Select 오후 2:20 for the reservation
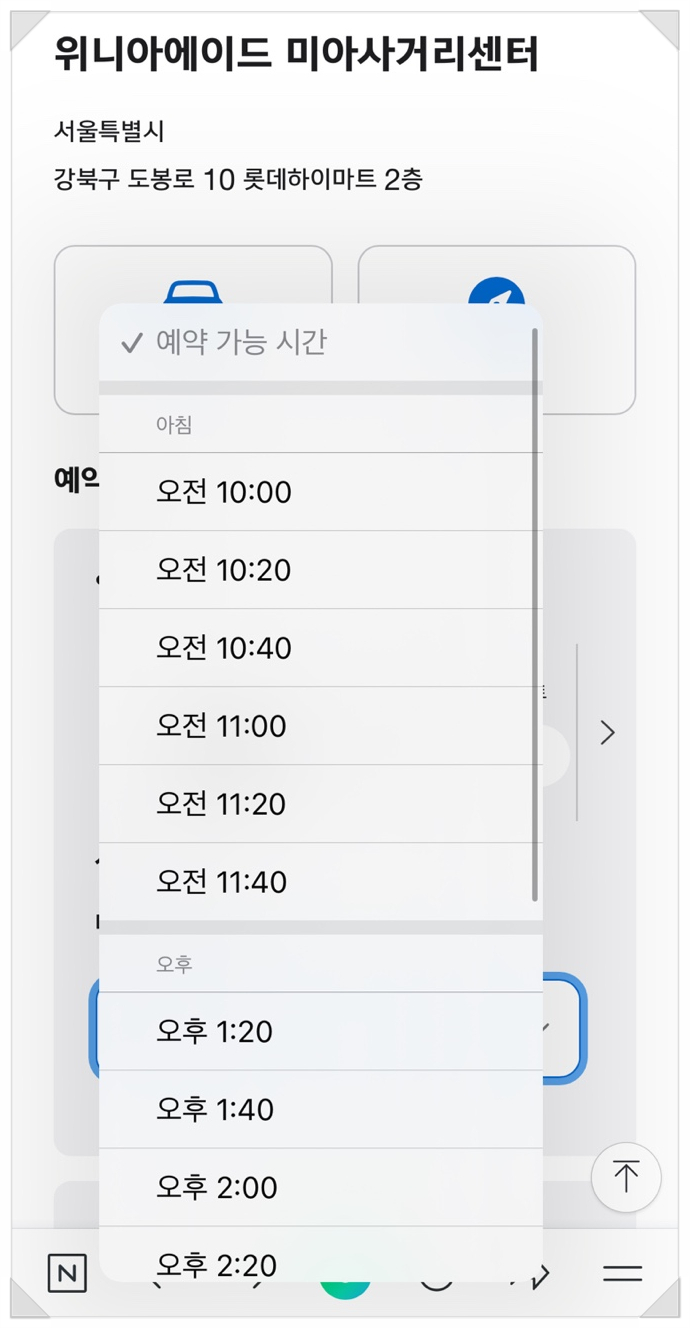This screenshot has height=1328, width=690. (x=320, y=1262)
